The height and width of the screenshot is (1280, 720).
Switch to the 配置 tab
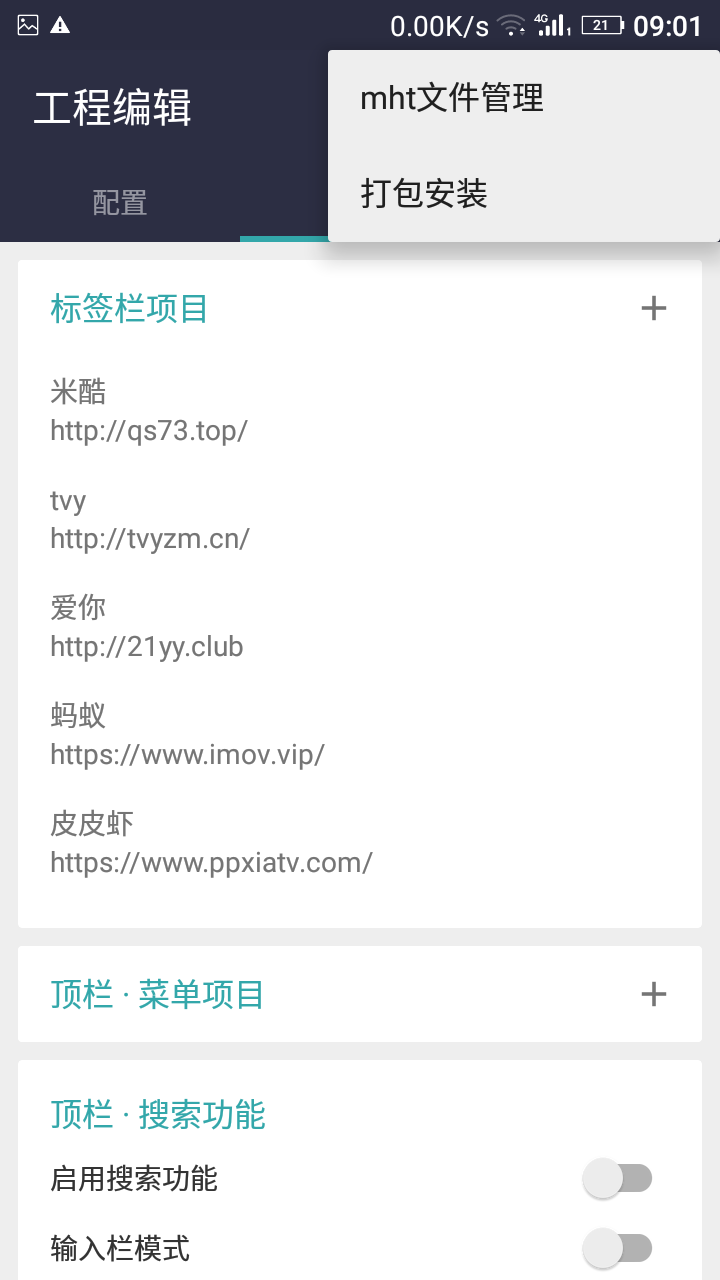(120, 203)
